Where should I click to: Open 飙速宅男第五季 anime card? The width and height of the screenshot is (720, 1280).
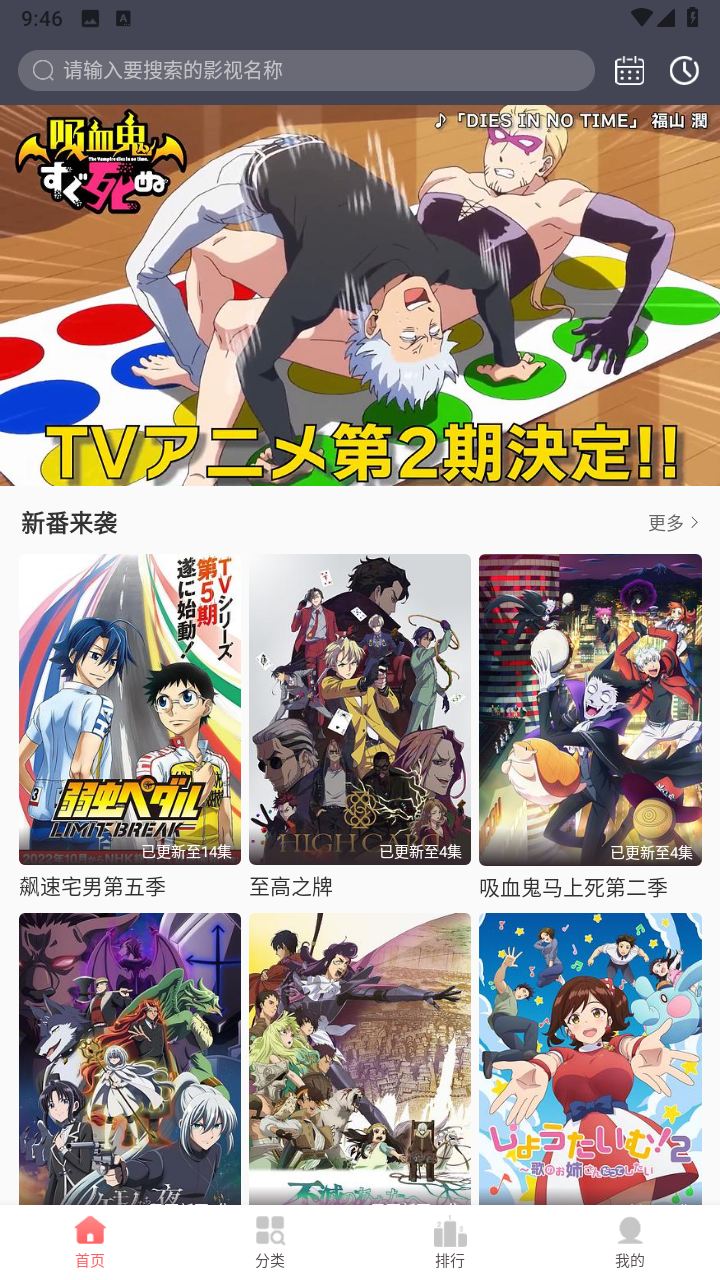(x=130, y=710)
